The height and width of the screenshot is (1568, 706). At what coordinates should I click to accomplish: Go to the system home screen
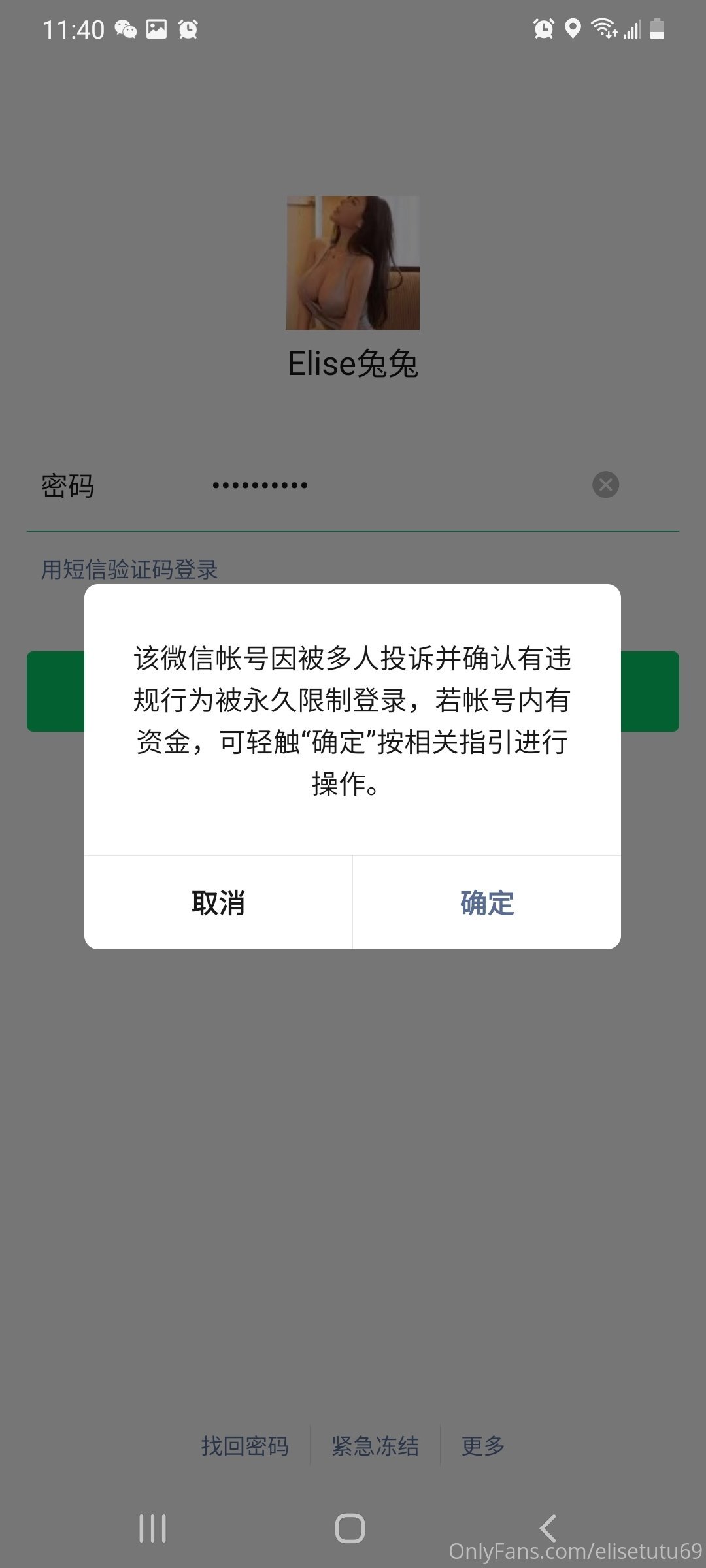[x=350, y=1528]
